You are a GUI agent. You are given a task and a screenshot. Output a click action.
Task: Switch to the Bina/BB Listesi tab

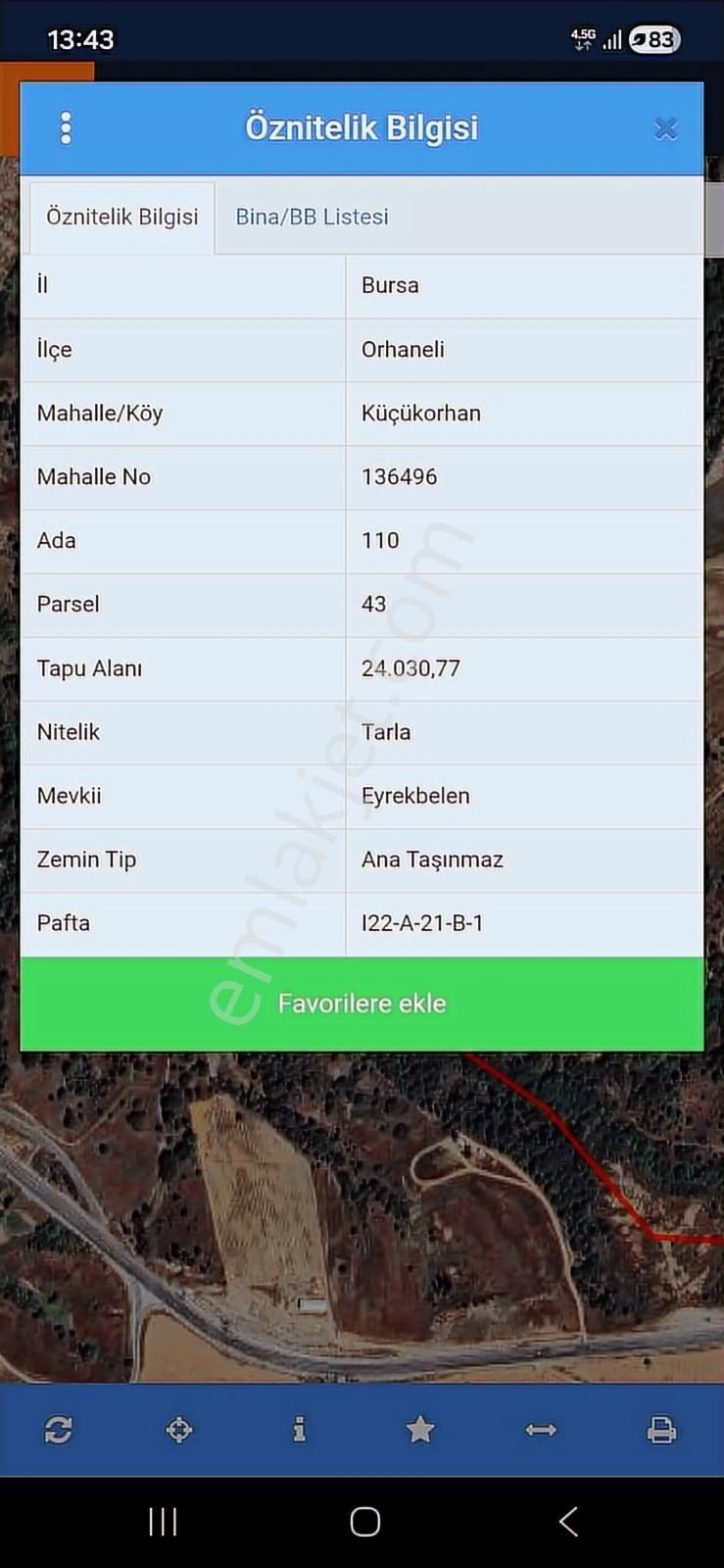(312, 217)
